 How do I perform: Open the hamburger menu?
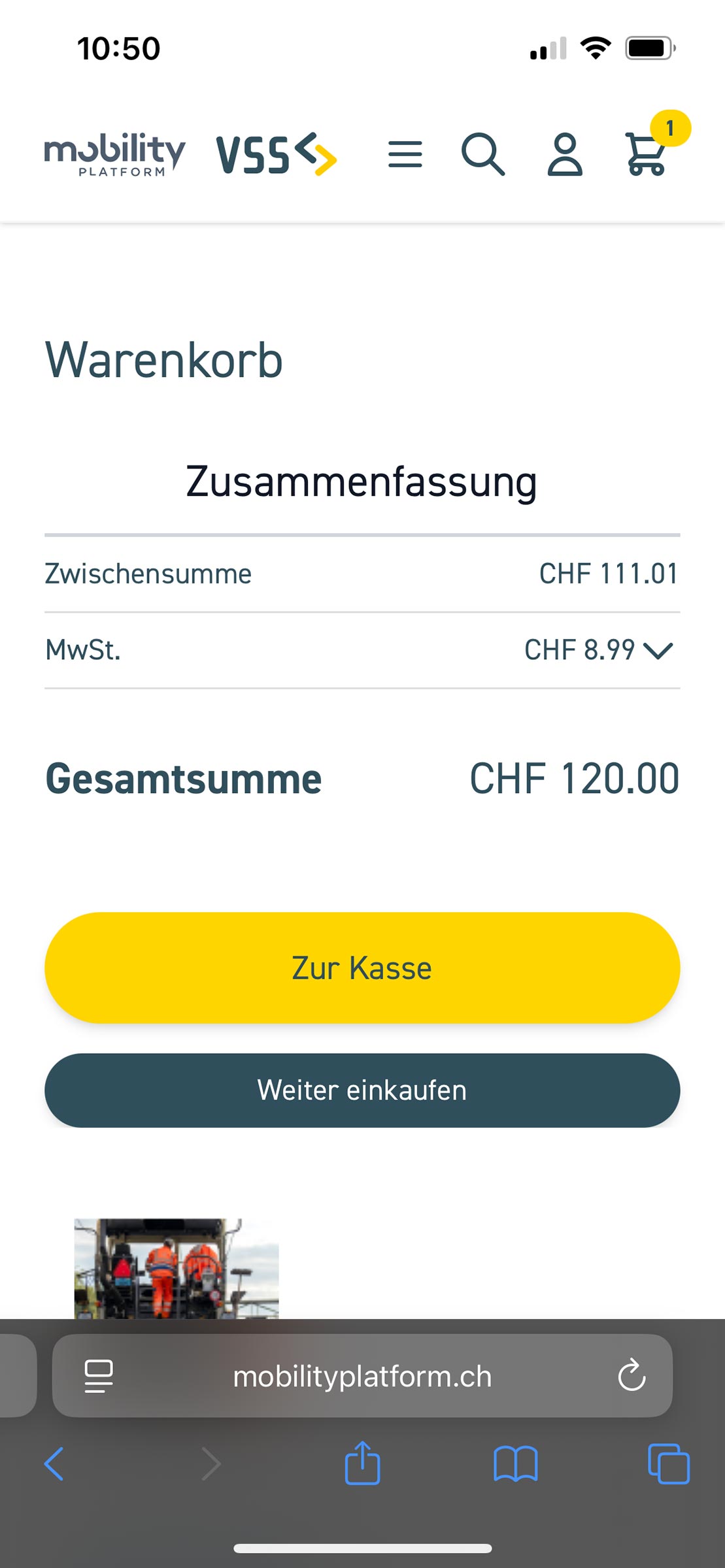[405, 154]
